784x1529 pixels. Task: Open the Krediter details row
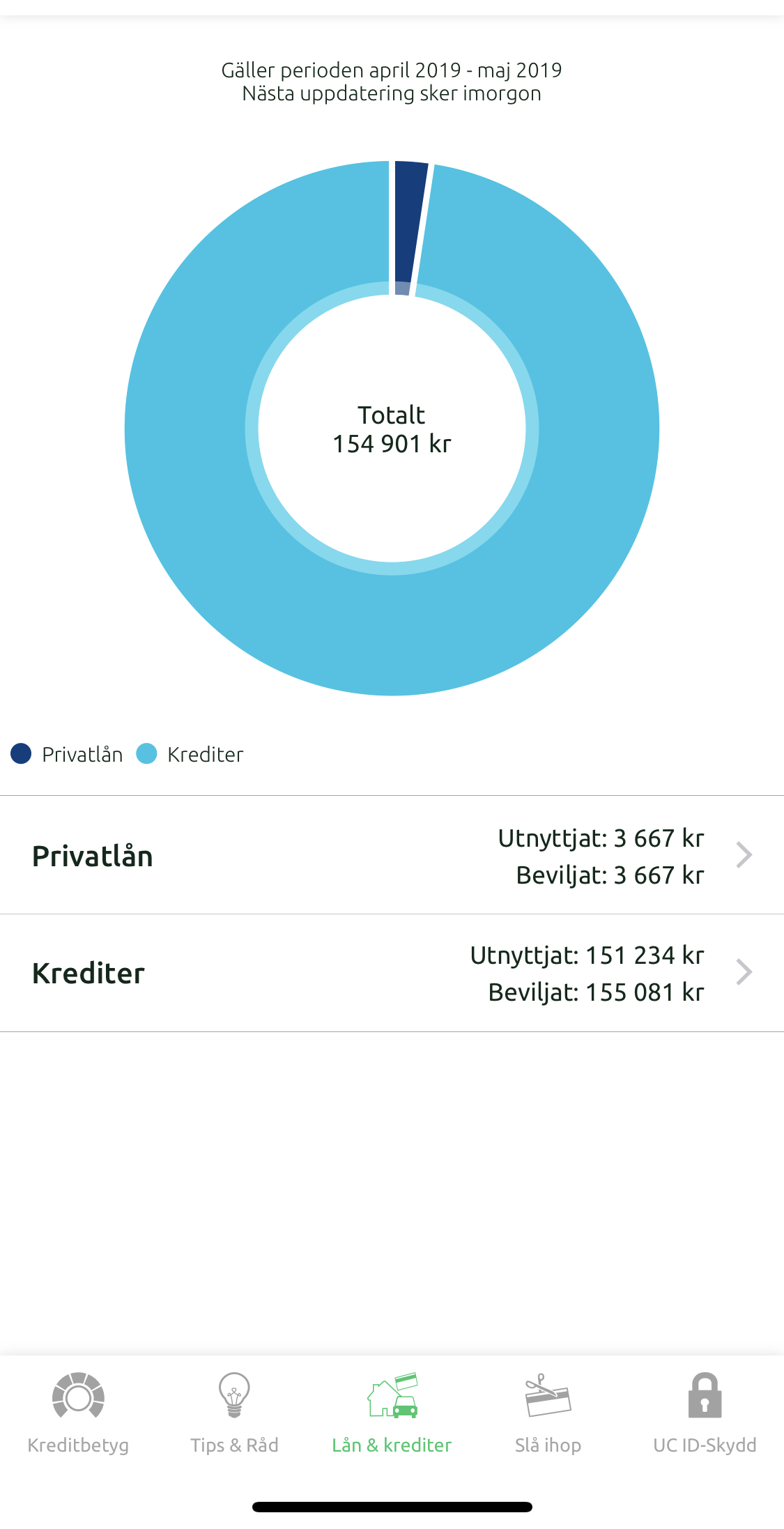click(x=392, y=973)
